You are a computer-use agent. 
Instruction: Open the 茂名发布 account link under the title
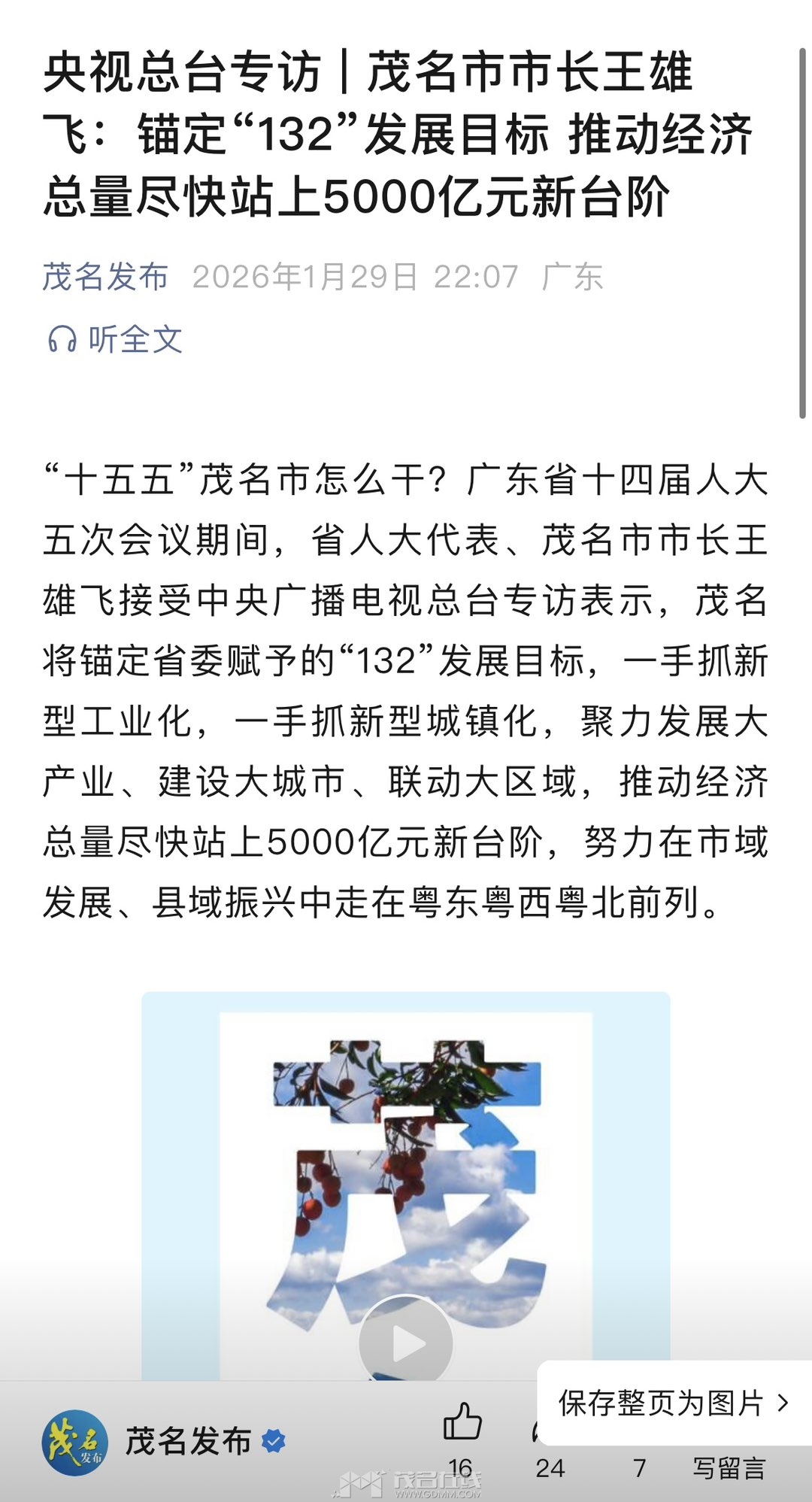pyautogui.click(x=105, y=278)
